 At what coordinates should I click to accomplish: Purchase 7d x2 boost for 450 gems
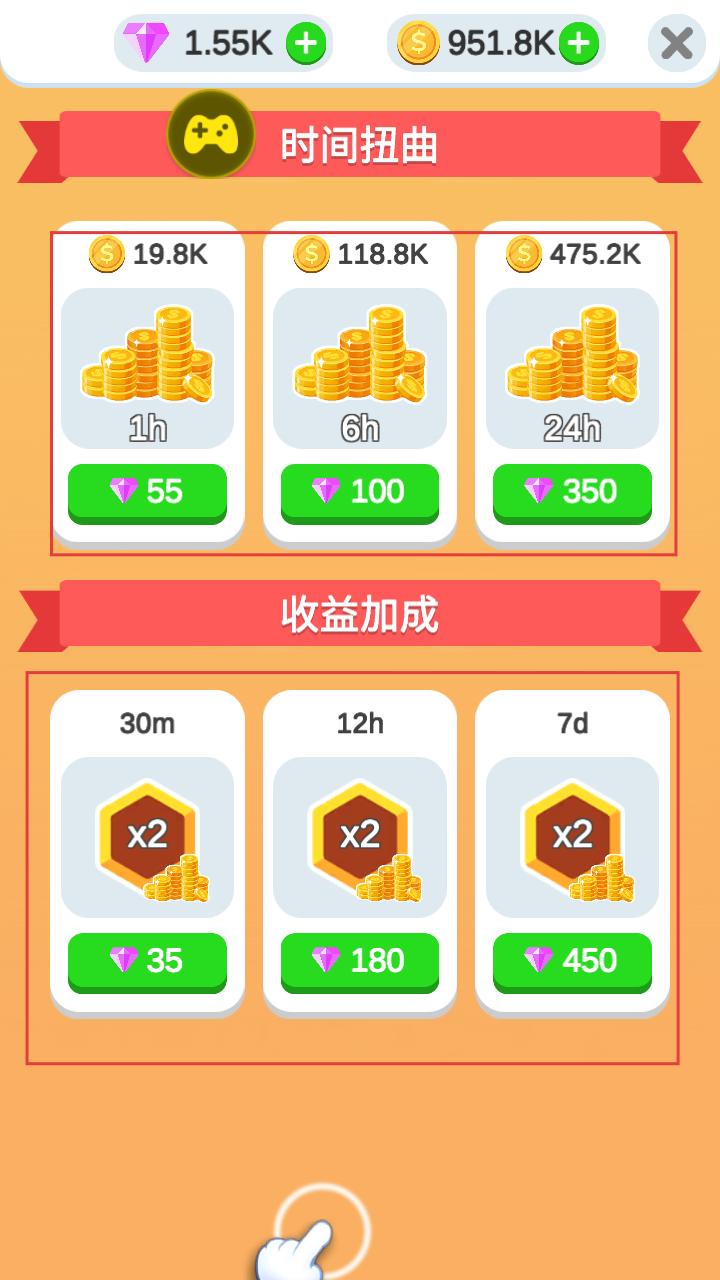[x=572, y=961]
